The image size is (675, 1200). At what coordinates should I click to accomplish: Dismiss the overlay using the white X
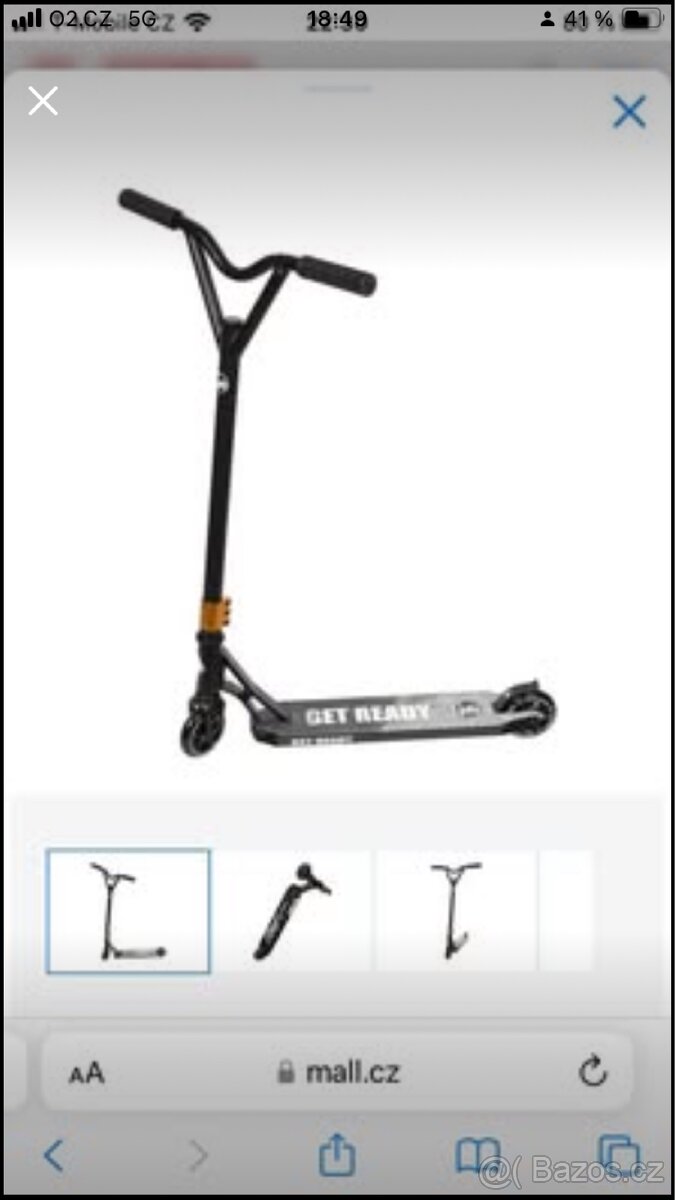pos(43,101)
